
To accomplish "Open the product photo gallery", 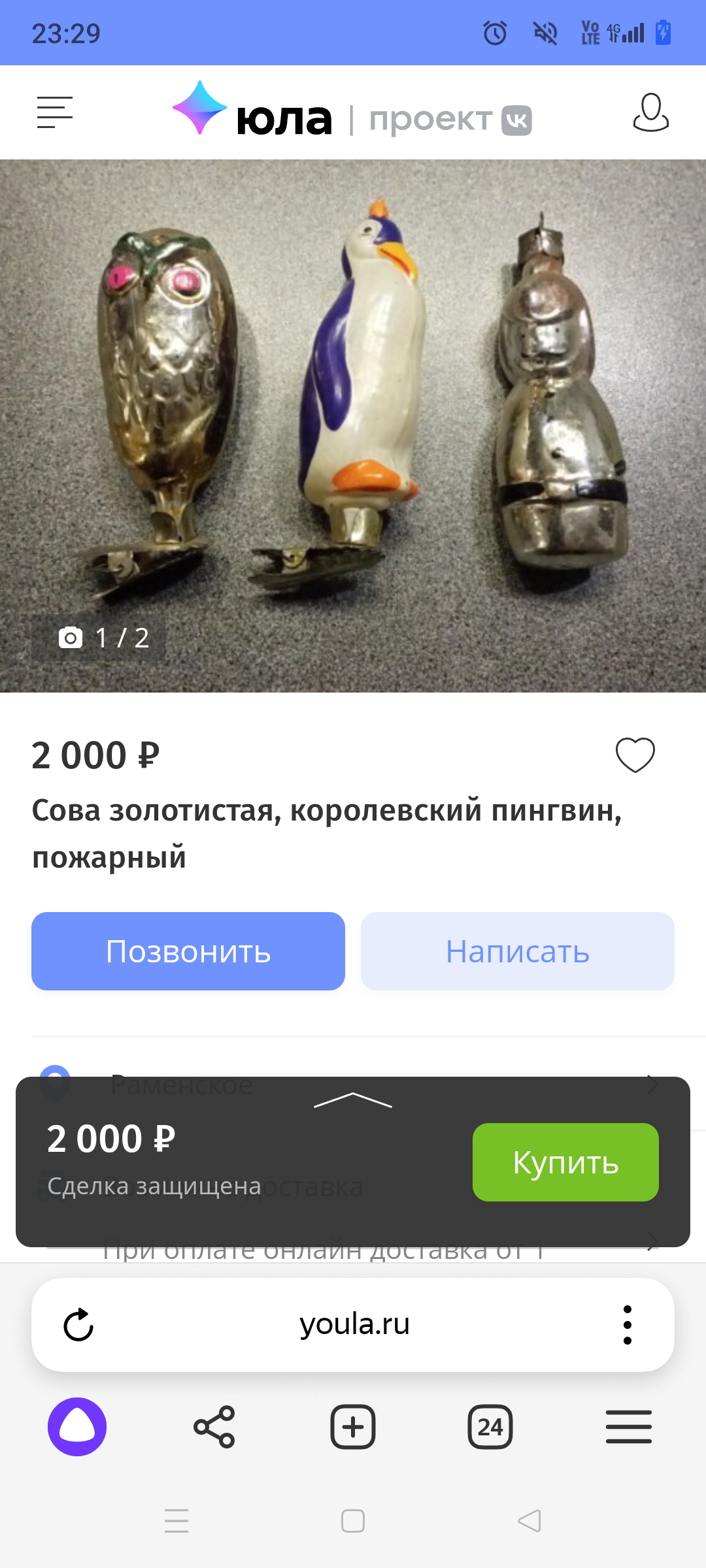I will tap(353, 425).
